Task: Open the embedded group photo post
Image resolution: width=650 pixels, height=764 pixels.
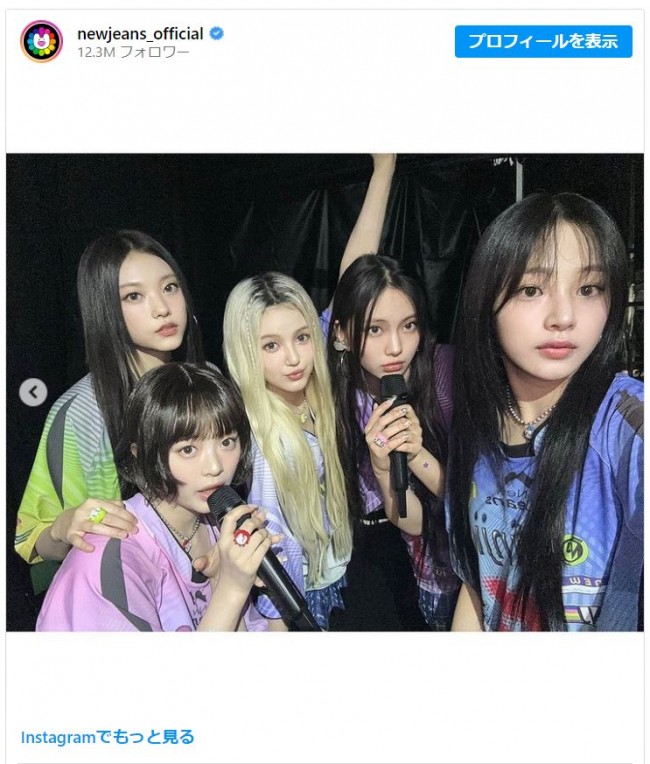Action: point(325,392)
